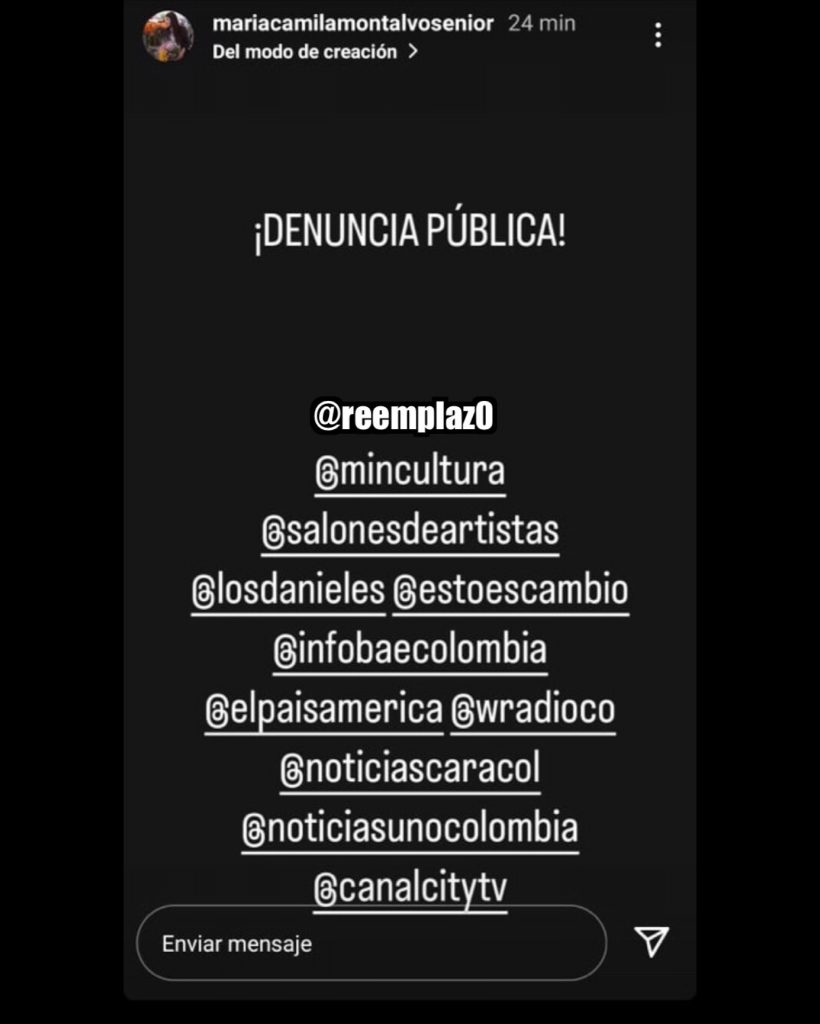
Task: Open mariacamilamontalvosenior's profile picture
Action: click(x=168, y=37)
